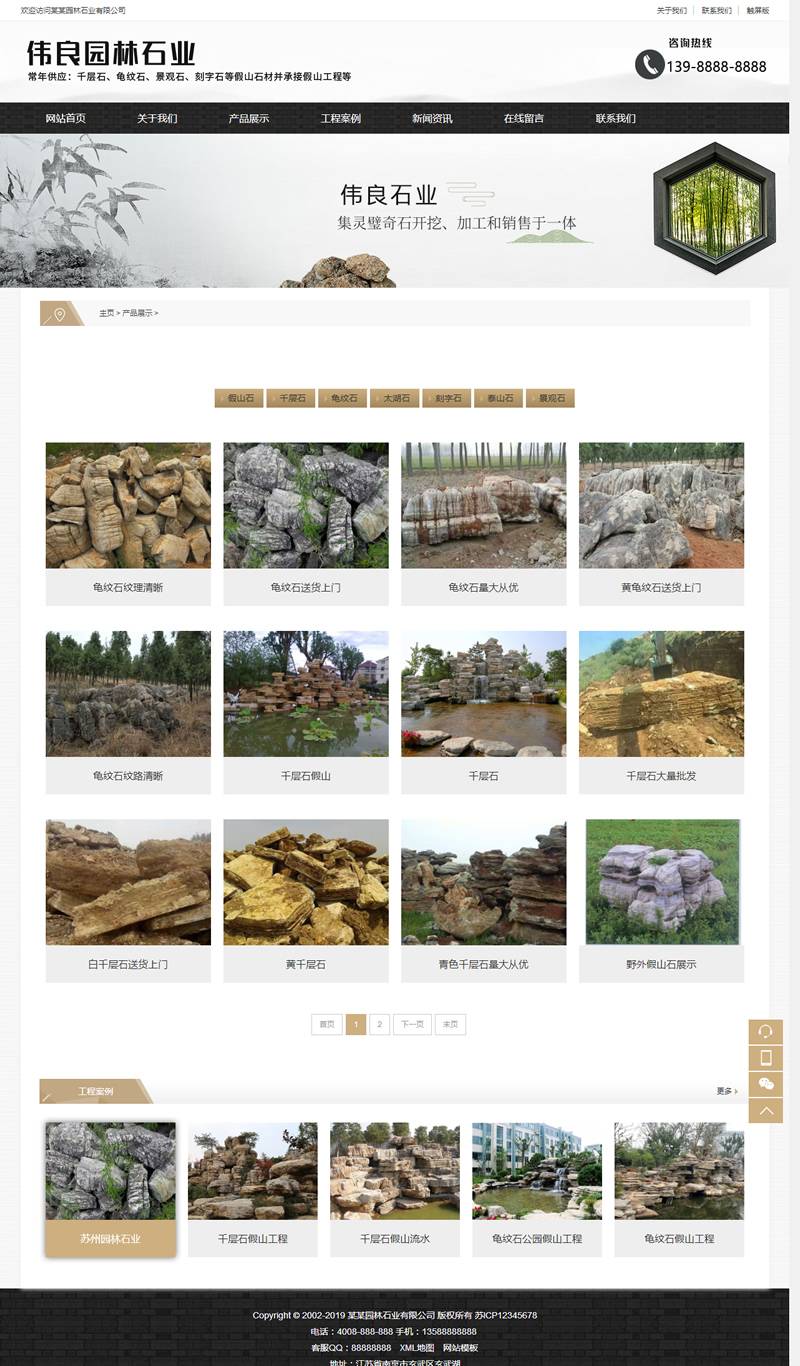
Task: Tap the back-to-top arrow button
Action: coord(766,1110)
